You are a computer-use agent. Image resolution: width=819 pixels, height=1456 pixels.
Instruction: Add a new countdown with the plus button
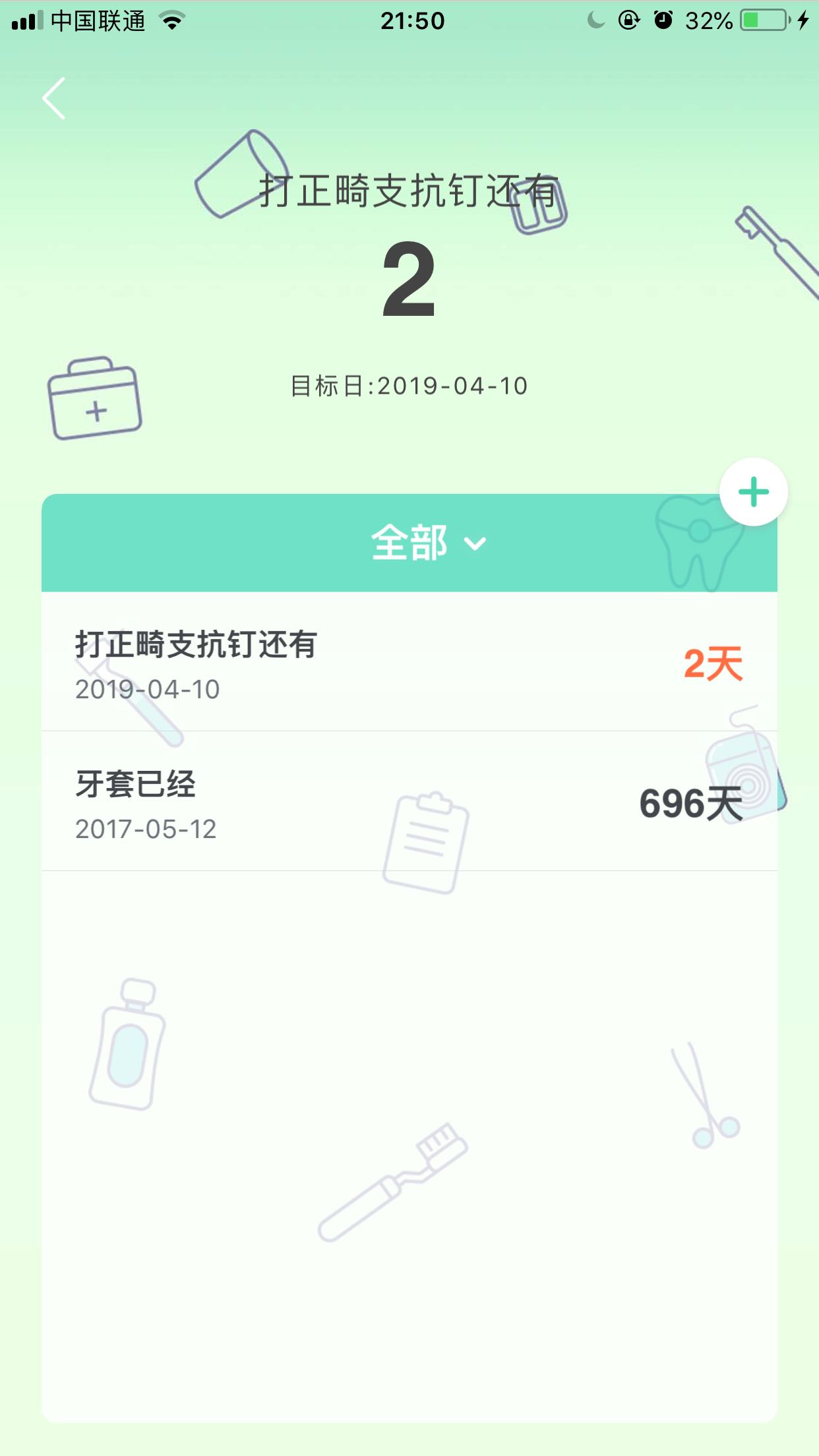pyautogui.click(x=753, y=492)
